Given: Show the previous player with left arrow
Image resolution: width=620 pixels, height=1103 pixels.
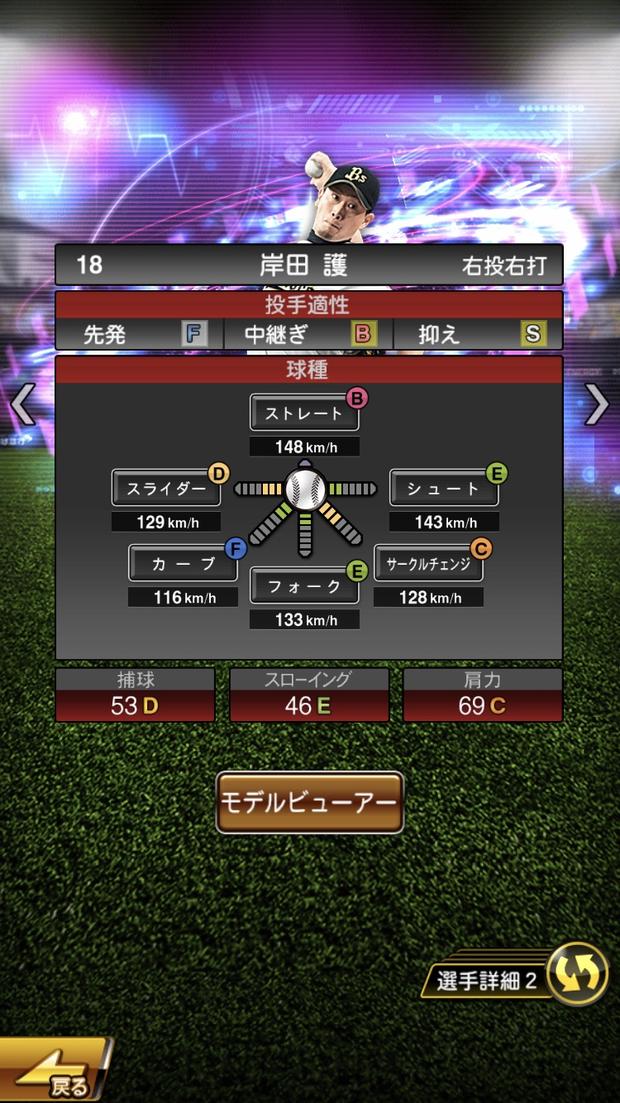Looking at the screenshot, I should click(x=22, y=405).
